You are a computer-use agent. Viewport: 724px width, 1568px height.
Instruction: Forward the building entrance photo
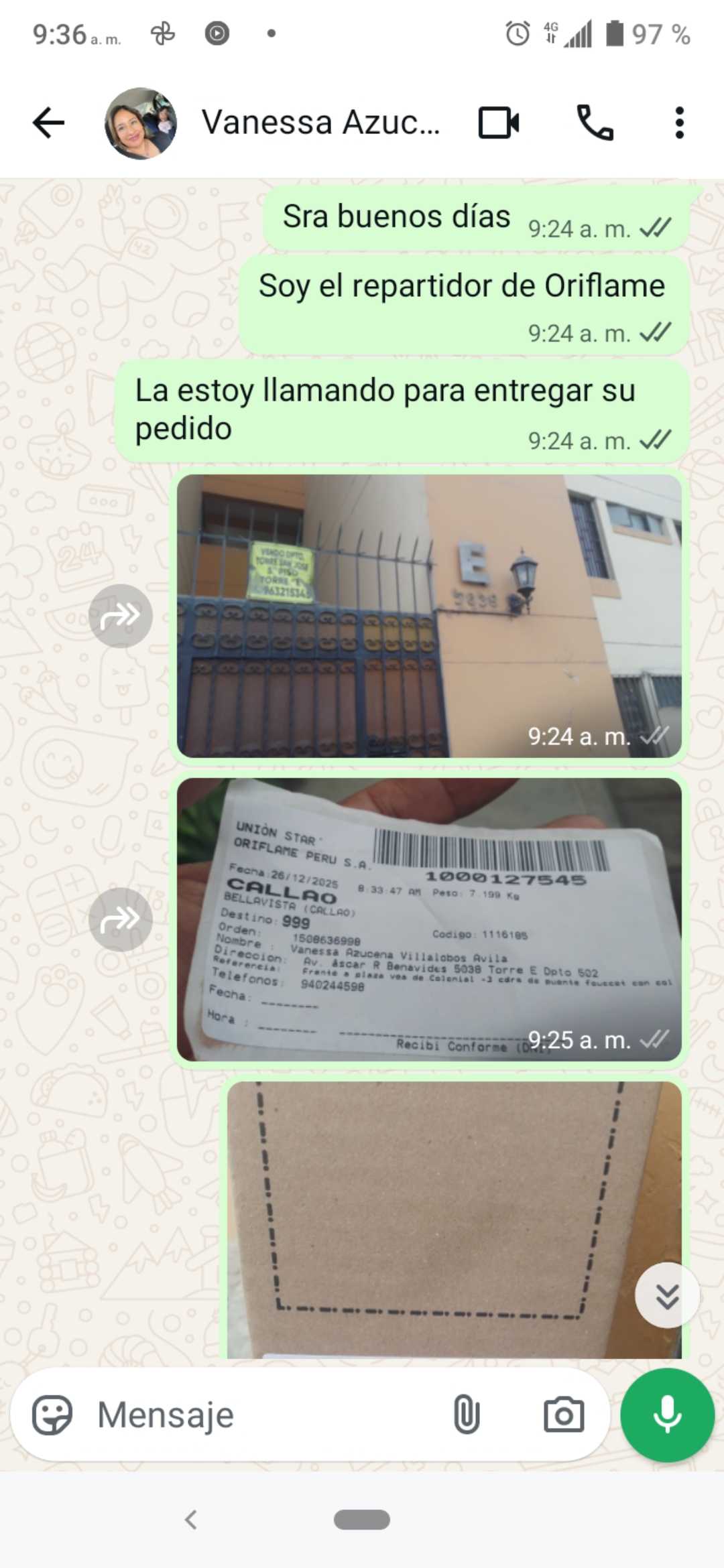[x=121, y=616]
